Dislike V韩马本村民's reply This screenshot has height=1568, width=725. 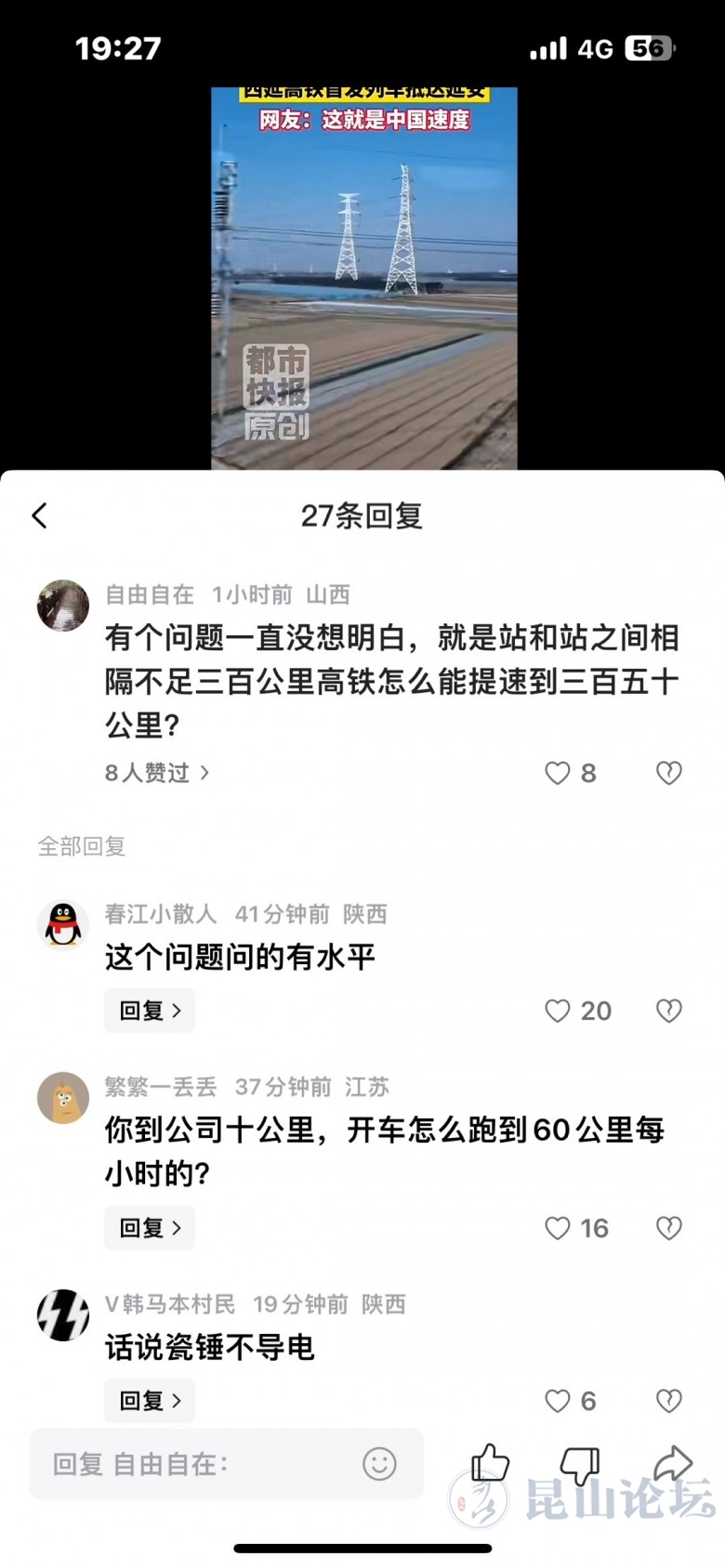669,1401
